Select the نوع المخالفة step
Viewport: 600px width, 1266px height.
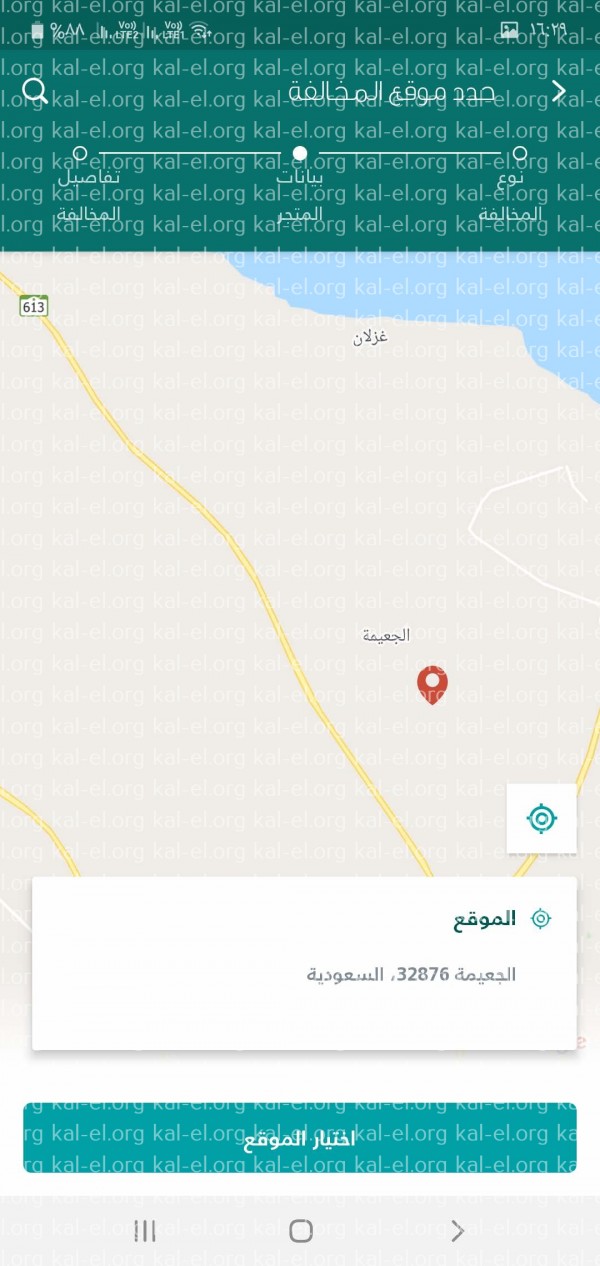pyautogui.click(x=519, y=154)
